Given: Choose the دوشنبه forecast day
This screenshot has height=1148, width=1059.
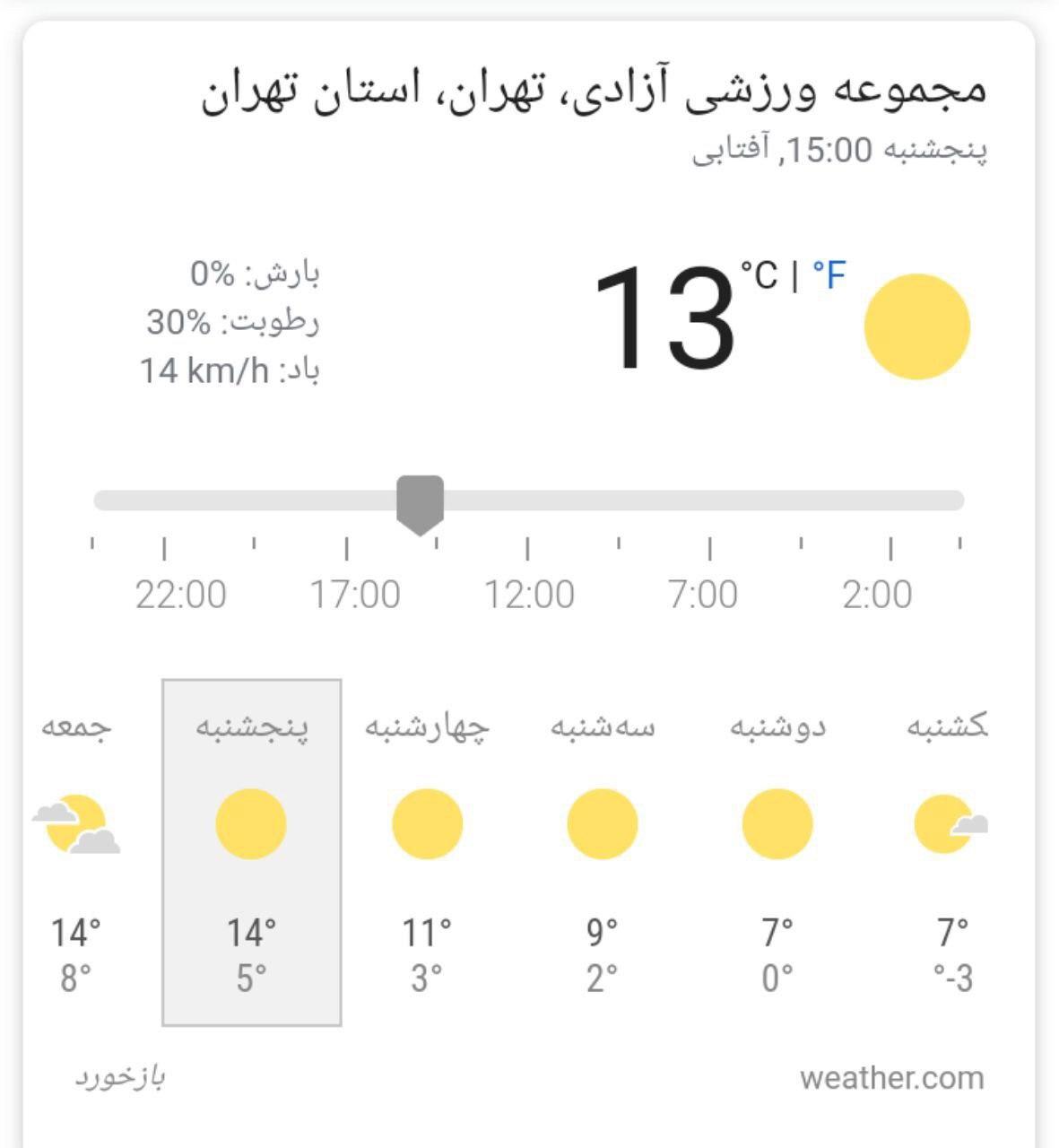Looking at the screenshot, I should point(777,852).
